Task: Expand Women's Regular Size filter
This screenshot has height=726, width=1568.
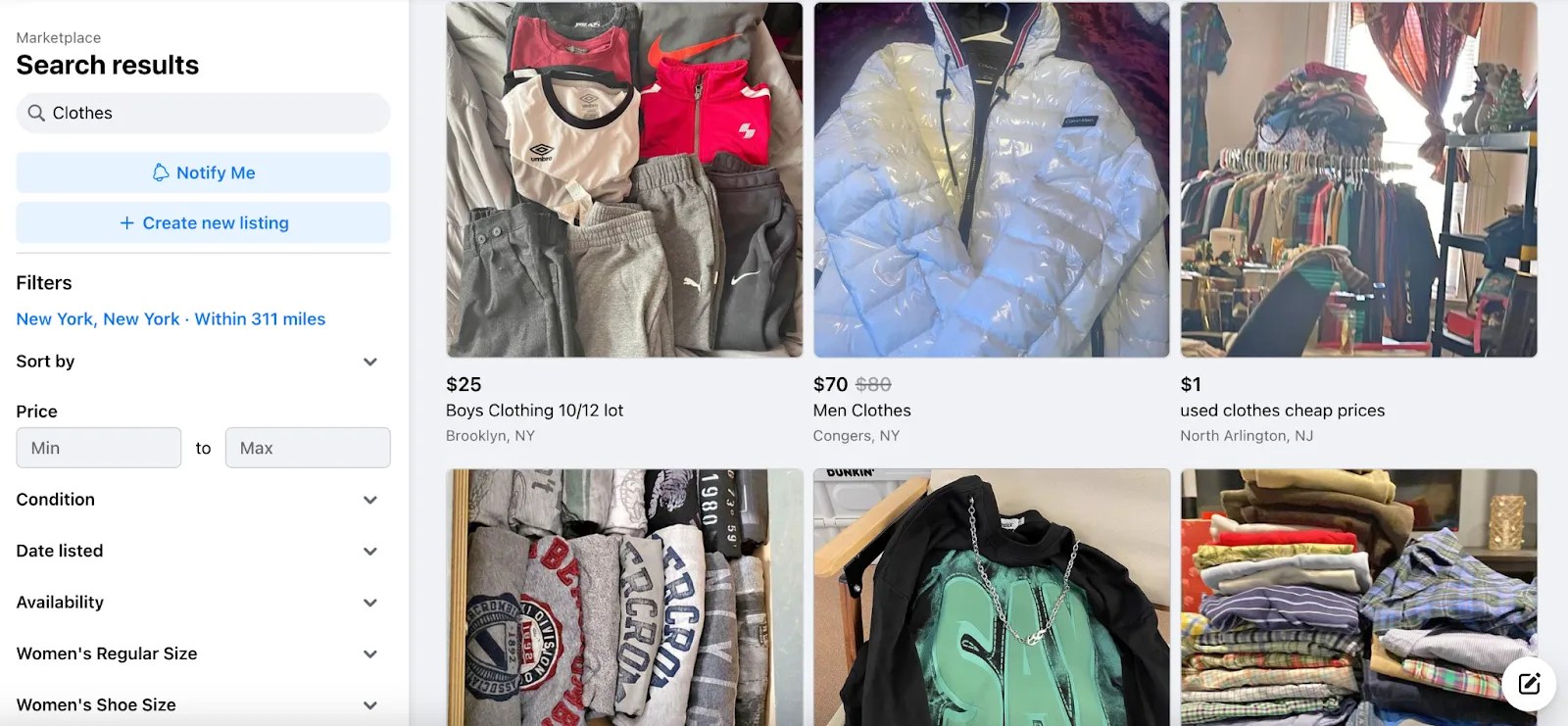Action: [369, 654]
